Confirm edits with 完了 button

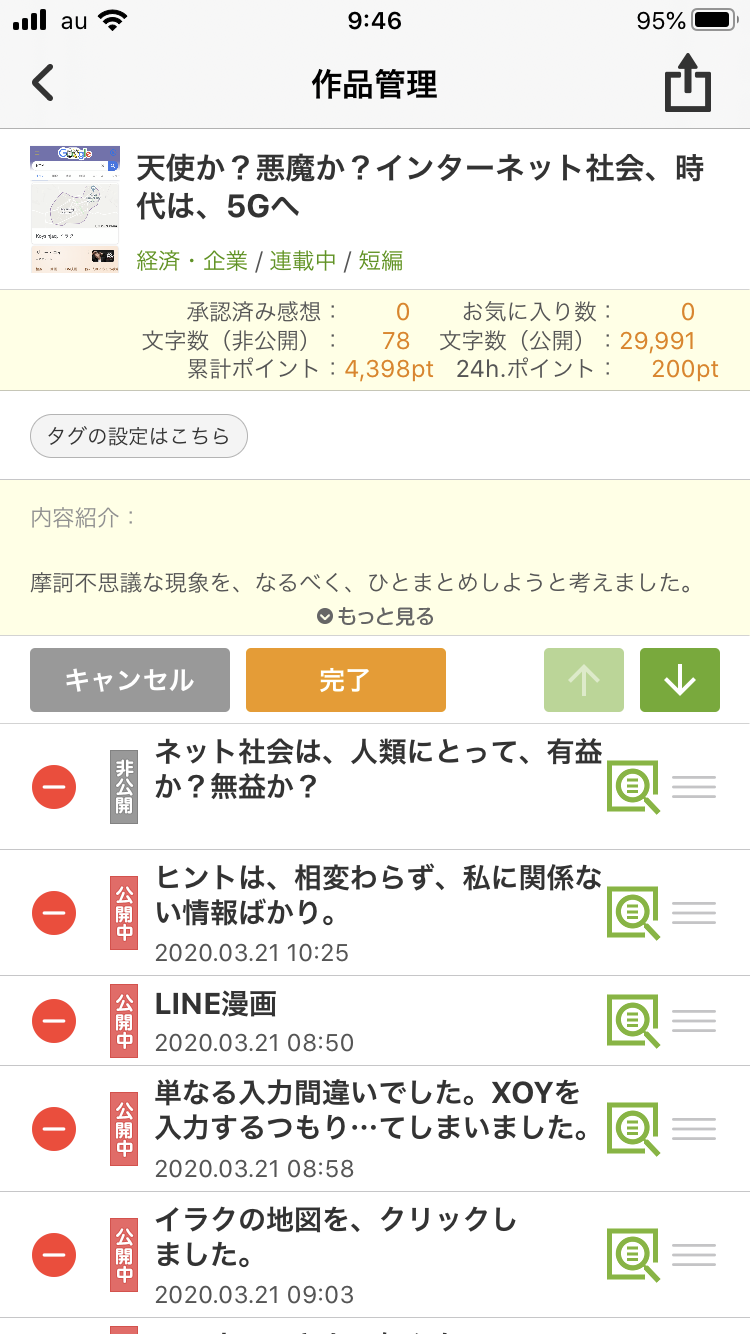tap(345, 680)
